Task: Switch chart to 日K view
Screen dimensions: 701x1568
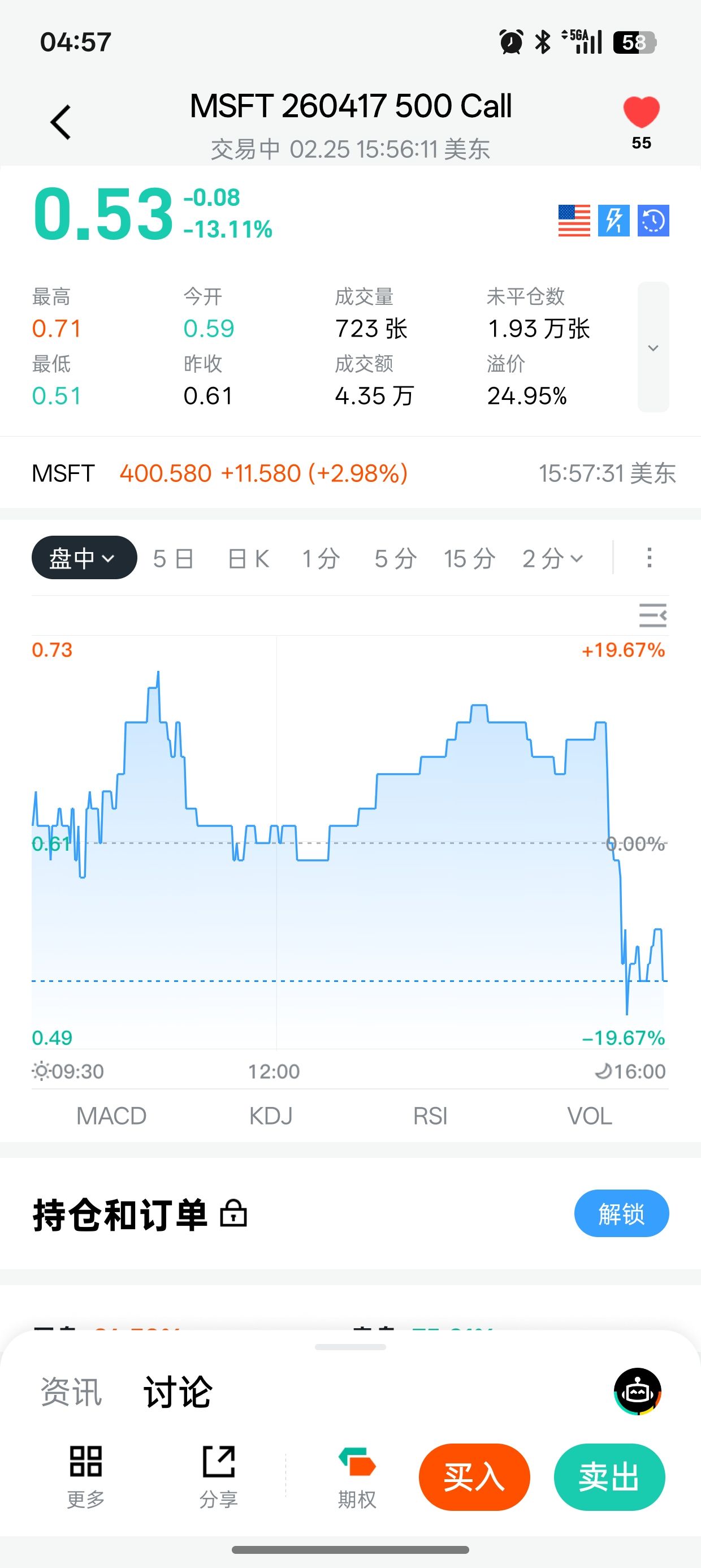Action: [248, 558]
